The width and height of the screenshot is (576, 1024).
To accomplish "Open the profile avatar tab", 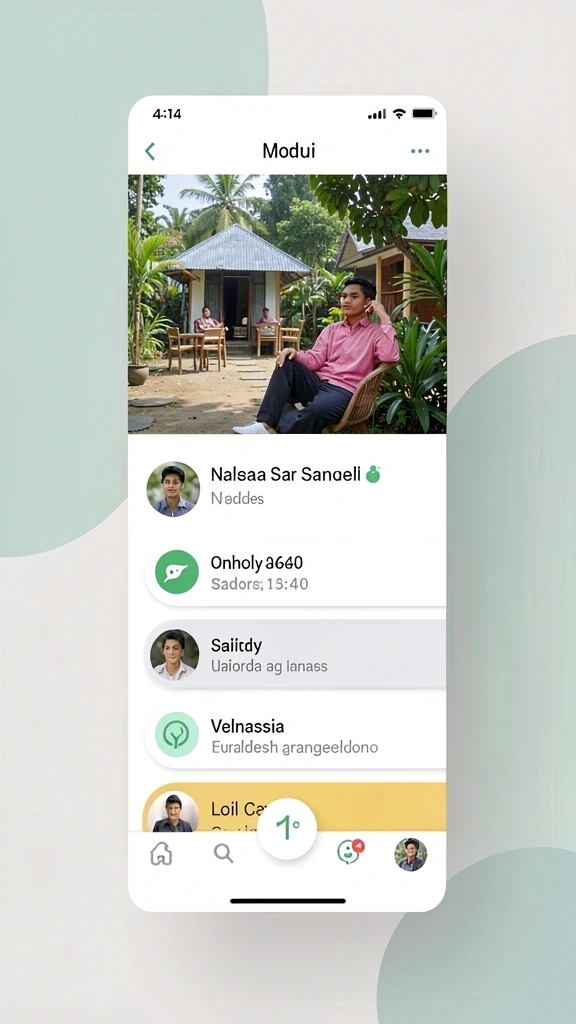I will pyautogui.click(x=411, y=854).
